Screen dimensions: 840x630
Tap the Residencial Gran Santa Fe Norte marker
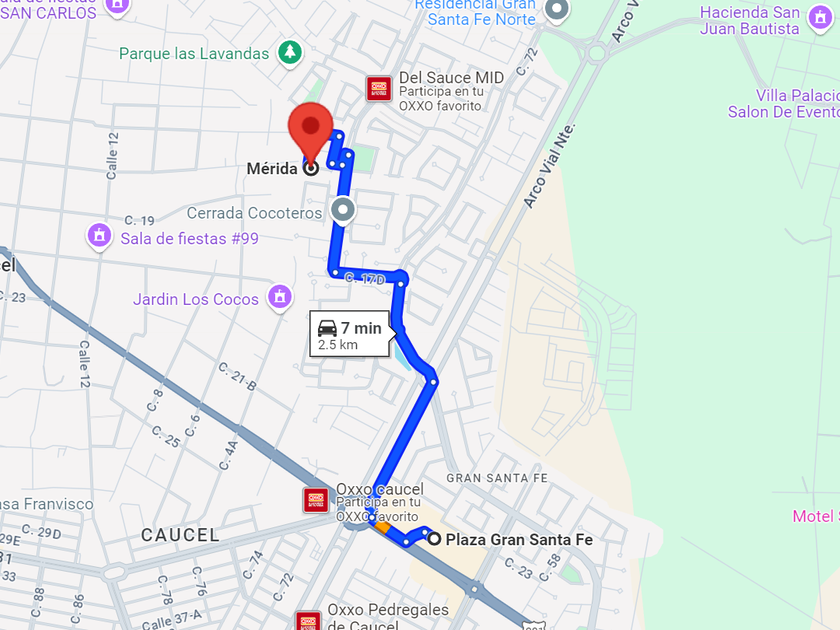[558, 11]
